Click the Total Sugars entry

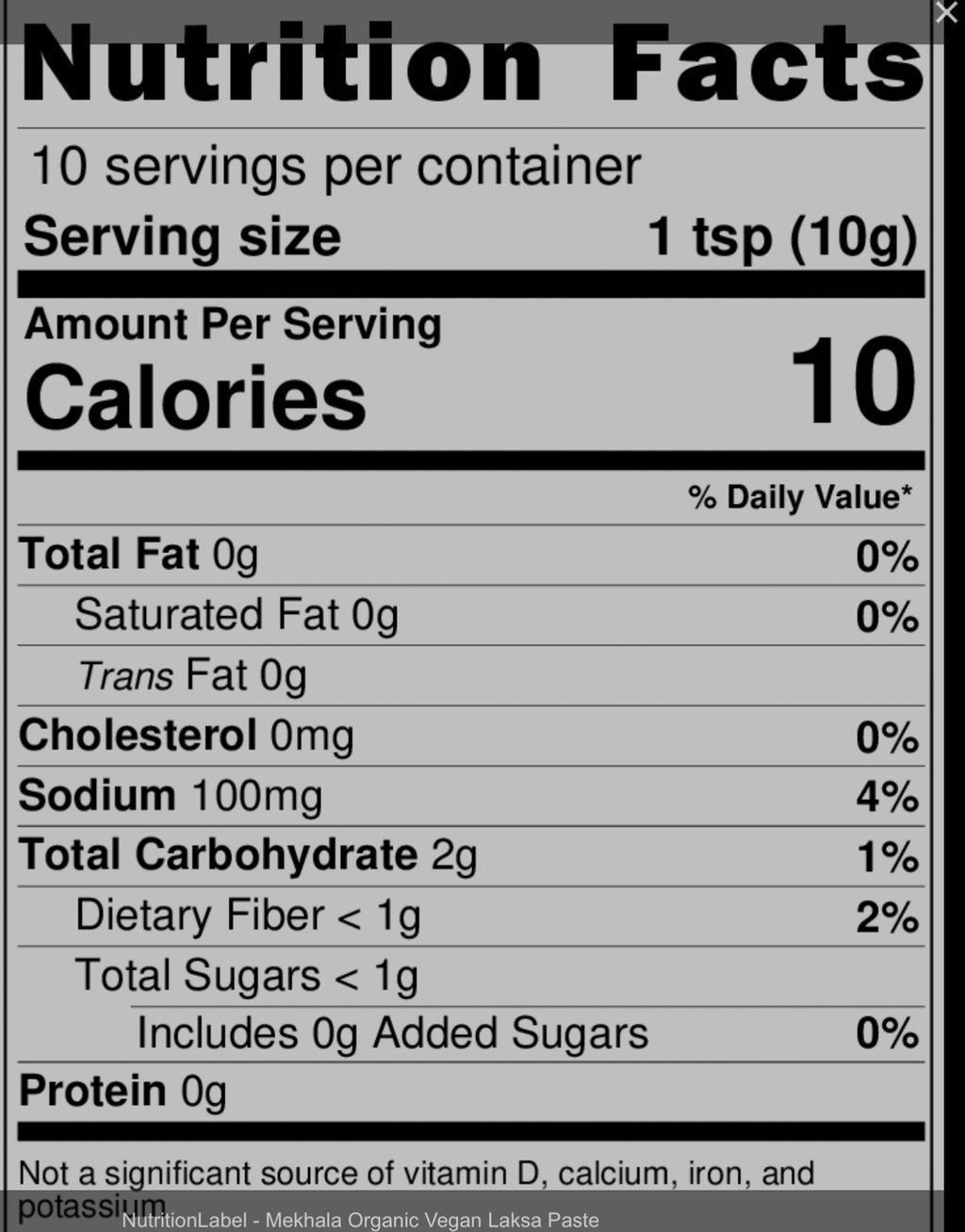245,975
